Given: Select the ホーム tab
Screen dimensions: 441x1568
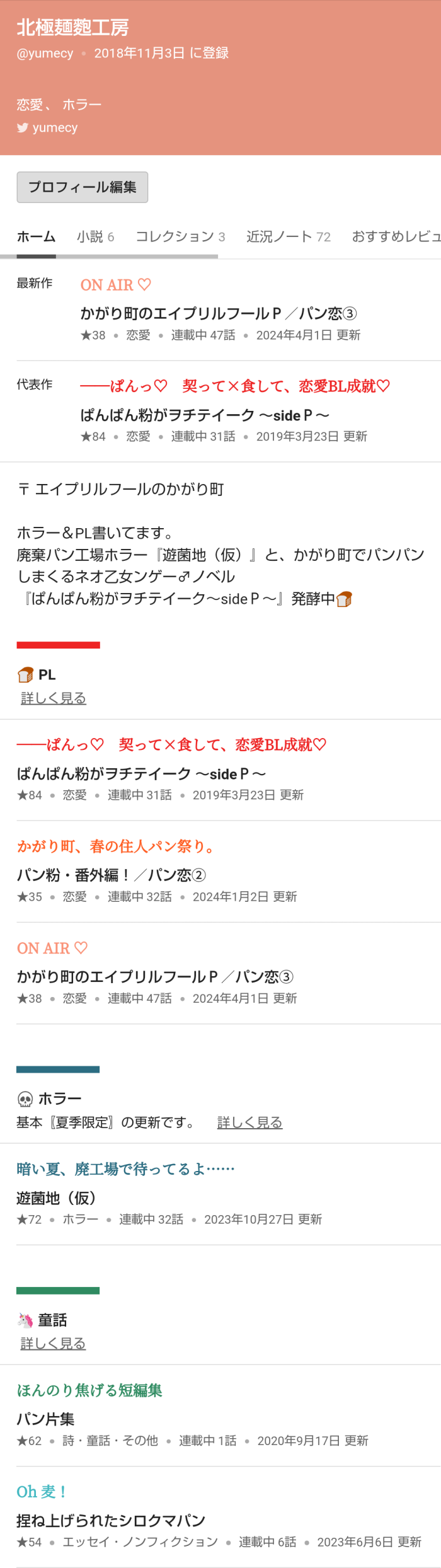Looking at the screenshot, I should click(36, 236).
